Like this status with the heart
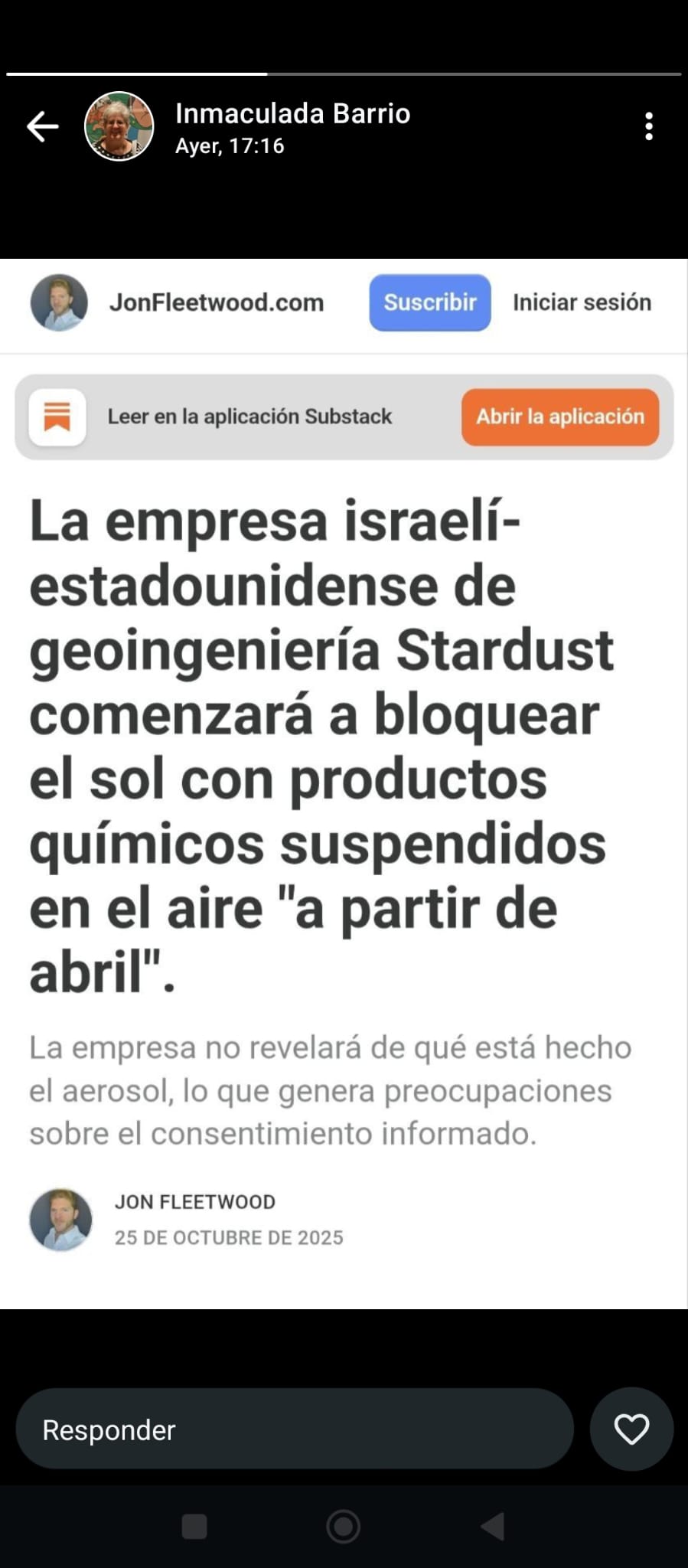 631,1429
